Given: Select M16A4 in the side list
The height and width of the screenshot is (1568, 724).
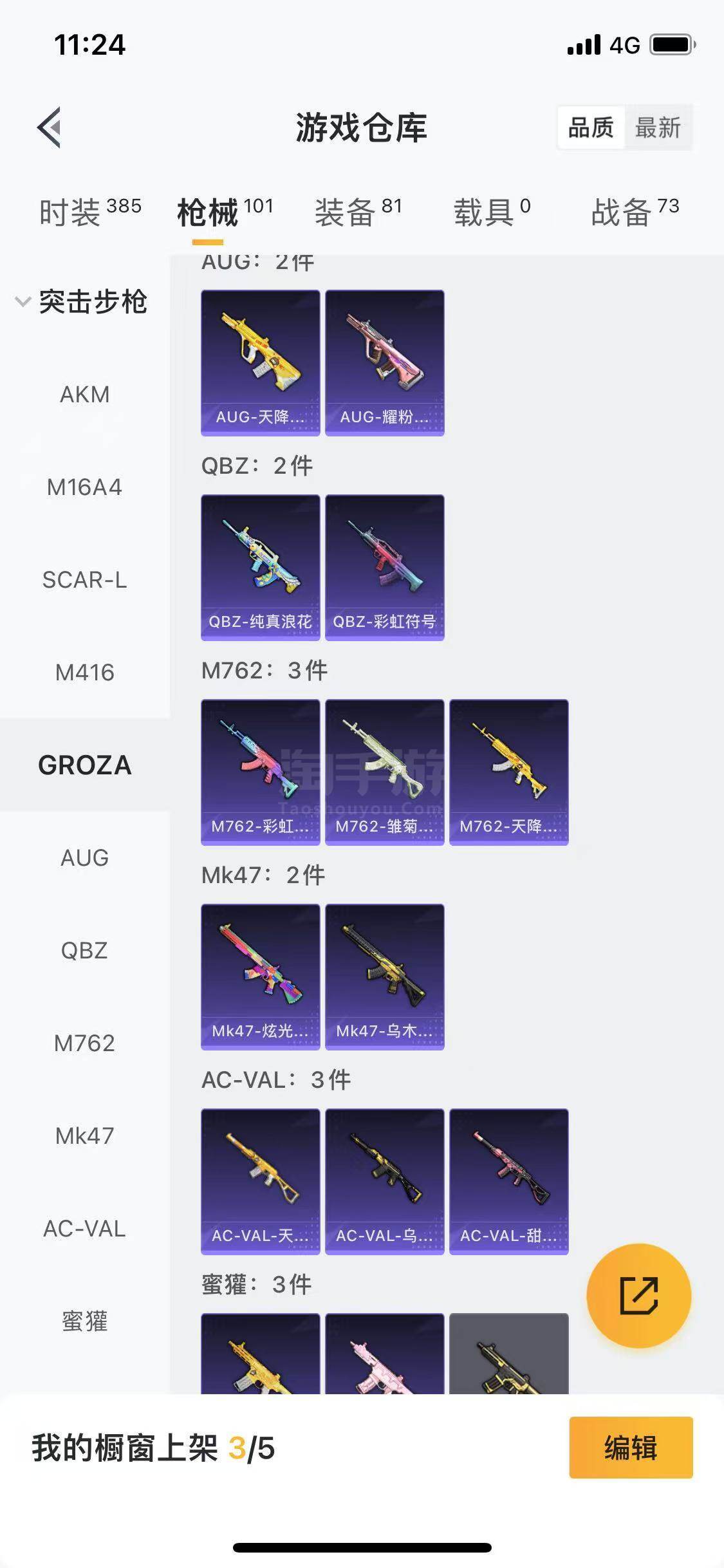Looking at the screenshot, I should [85, 487].
